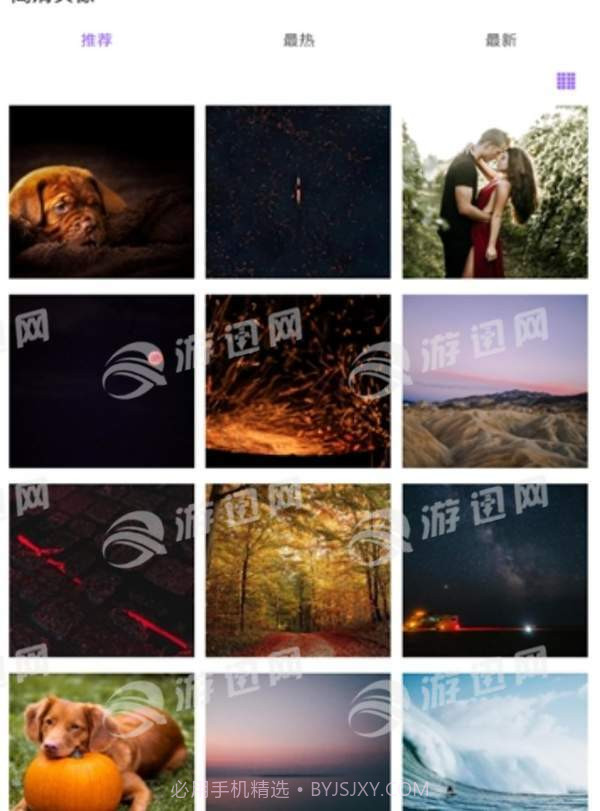Switch to the 最新 tab
600x811 pixels.
pos(501,41)
